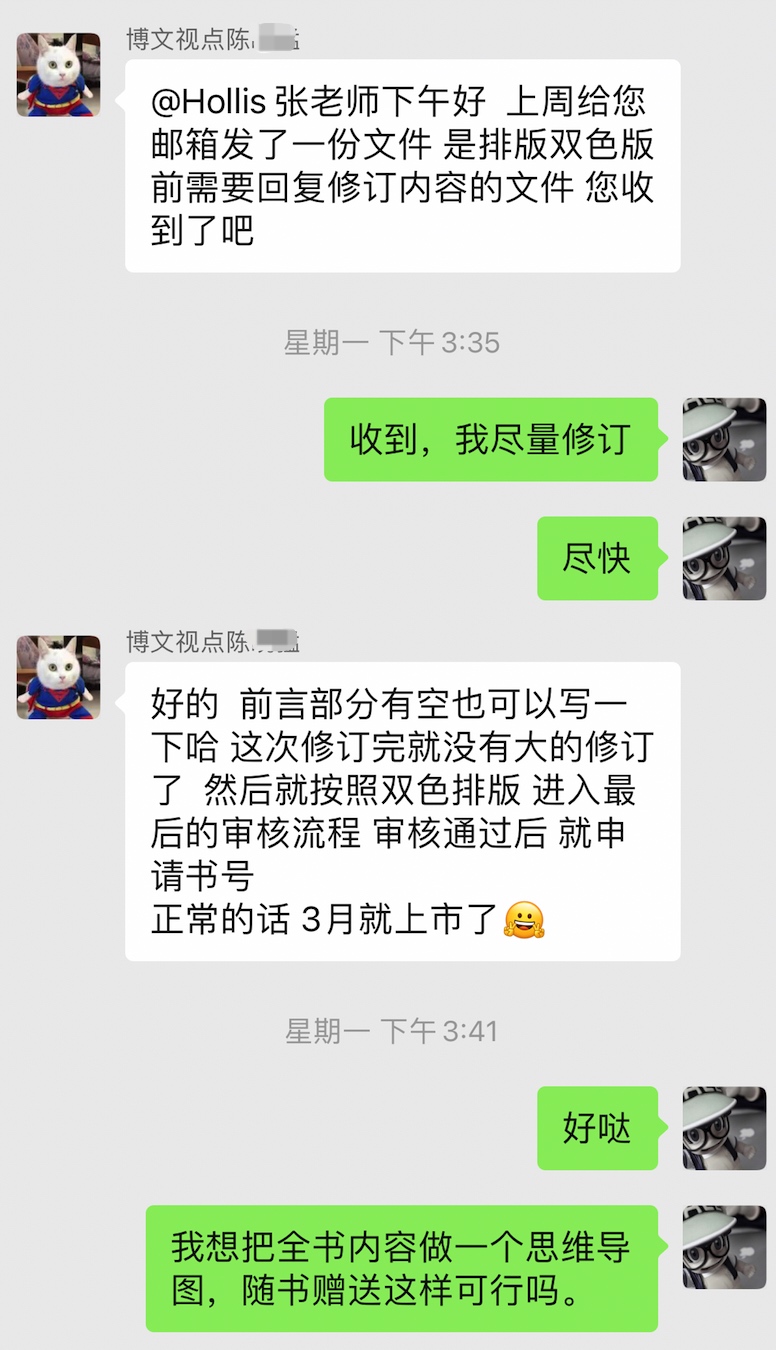
Task: Open the profile avatar beside "尽快"
Action: tap(724, 558)
